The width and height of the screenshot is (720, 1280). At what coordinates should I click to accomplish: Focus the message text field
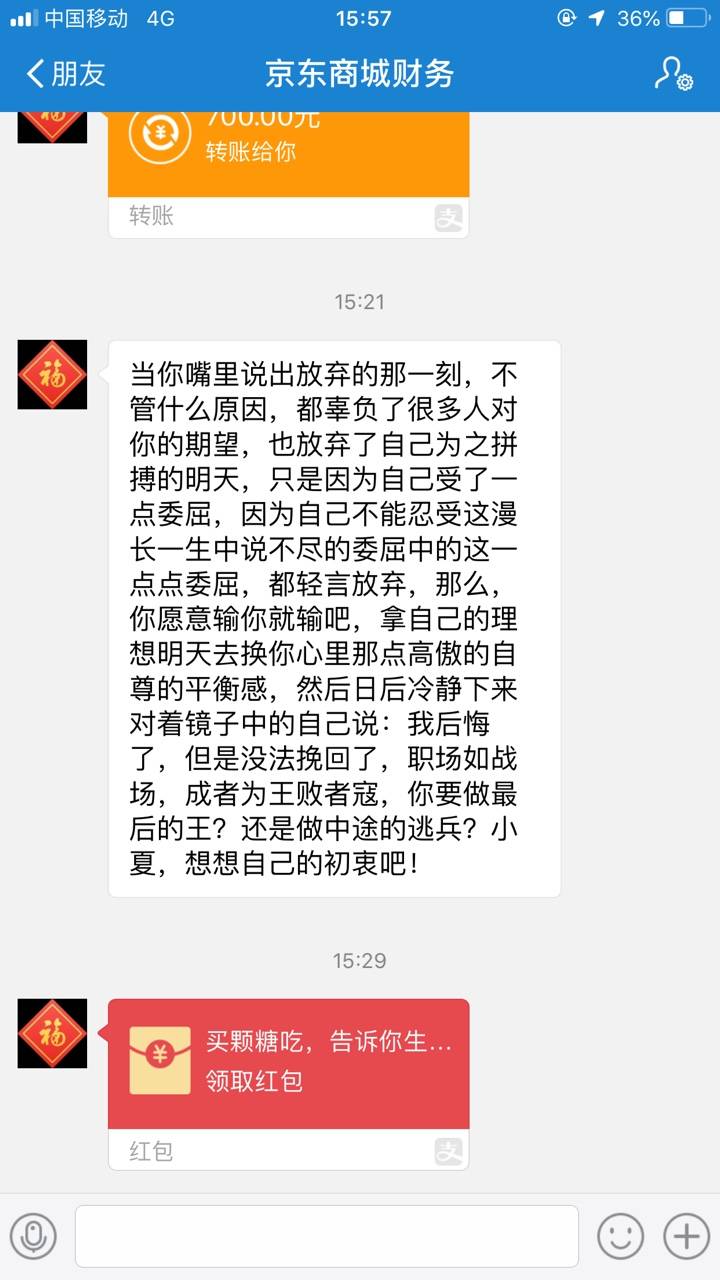coord(327,1236)
